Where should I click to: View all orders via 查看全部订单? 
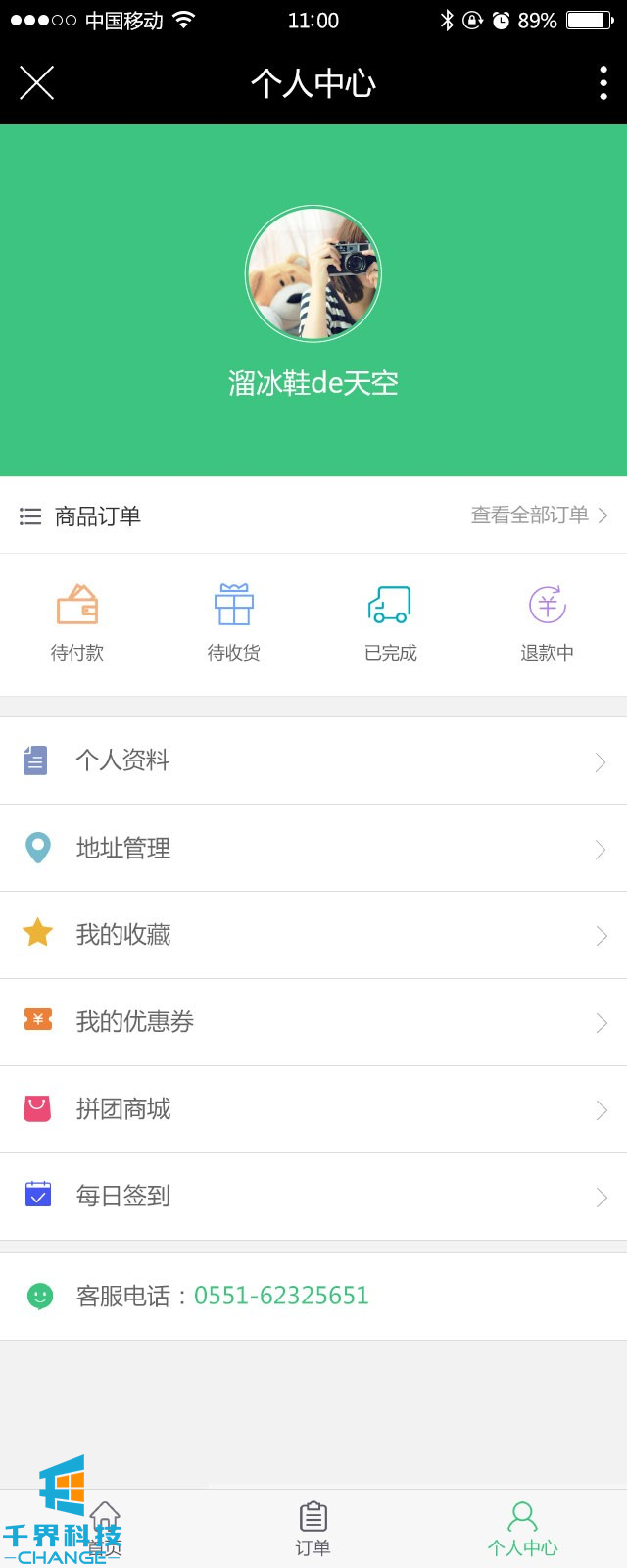[539, 515]
